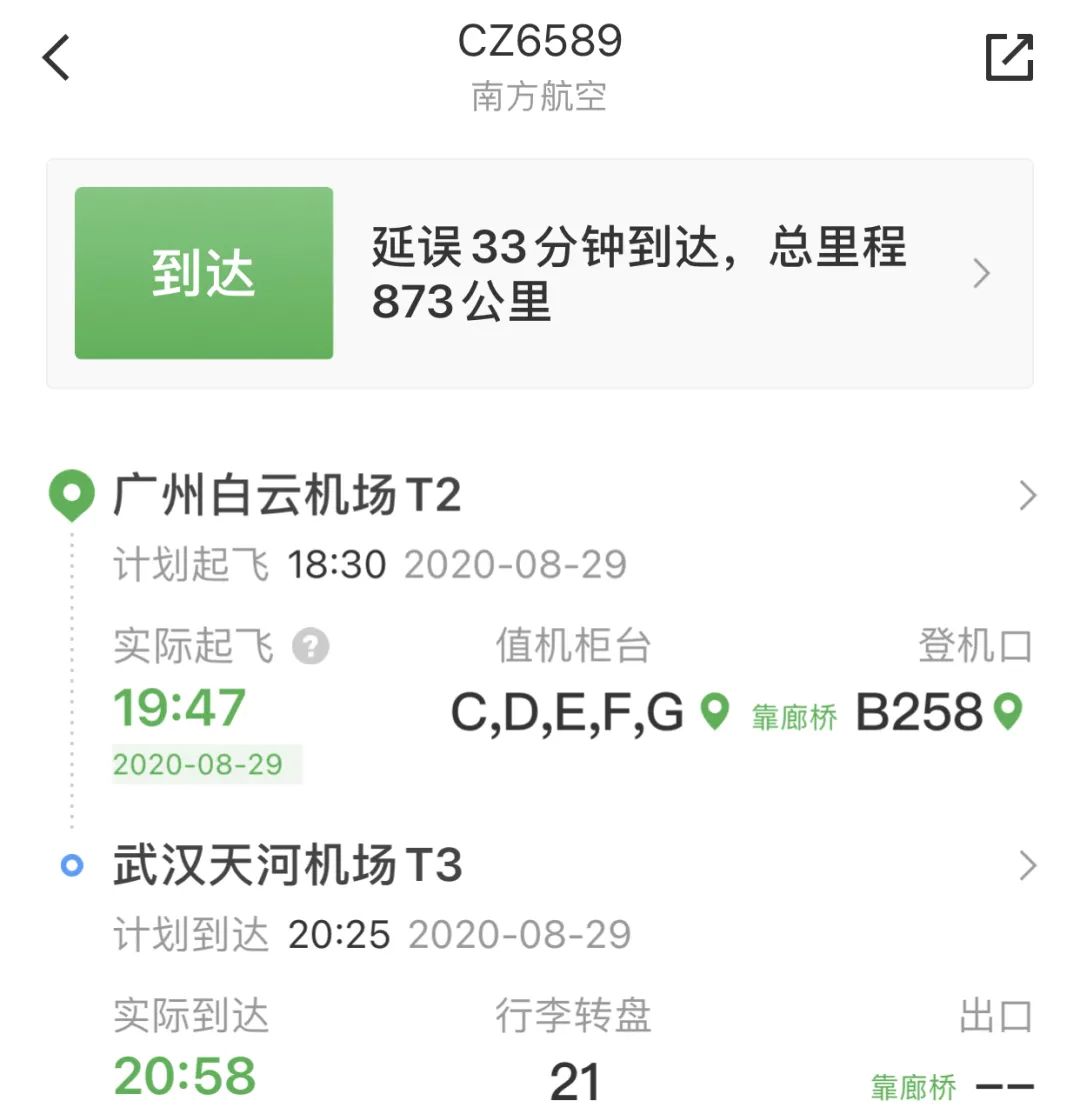Viewport: 1080px width, 1114px height.
Task: Share flight CZ6589 details
Action: coord(1009,57)
